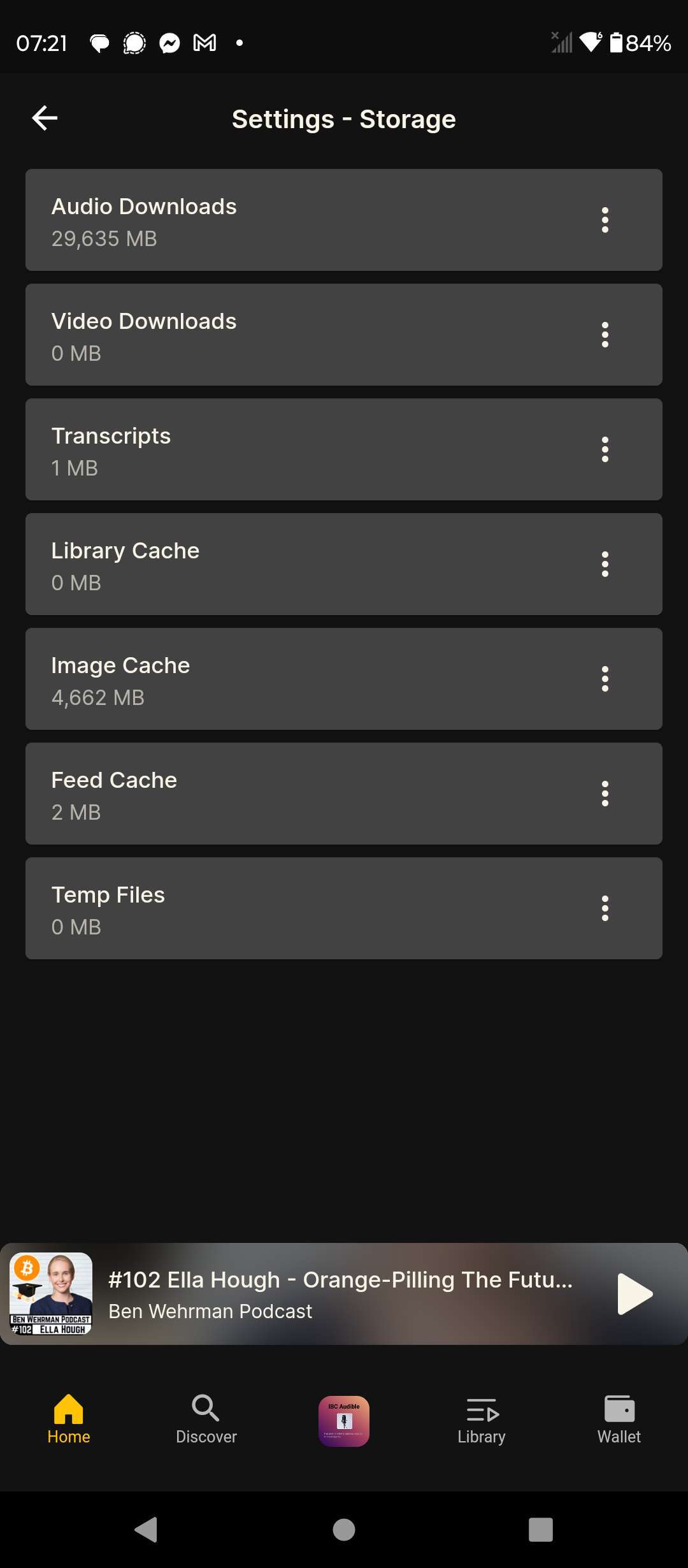Open options menu for Video Downloads
688x1568 pixels.
click(605, 335)
